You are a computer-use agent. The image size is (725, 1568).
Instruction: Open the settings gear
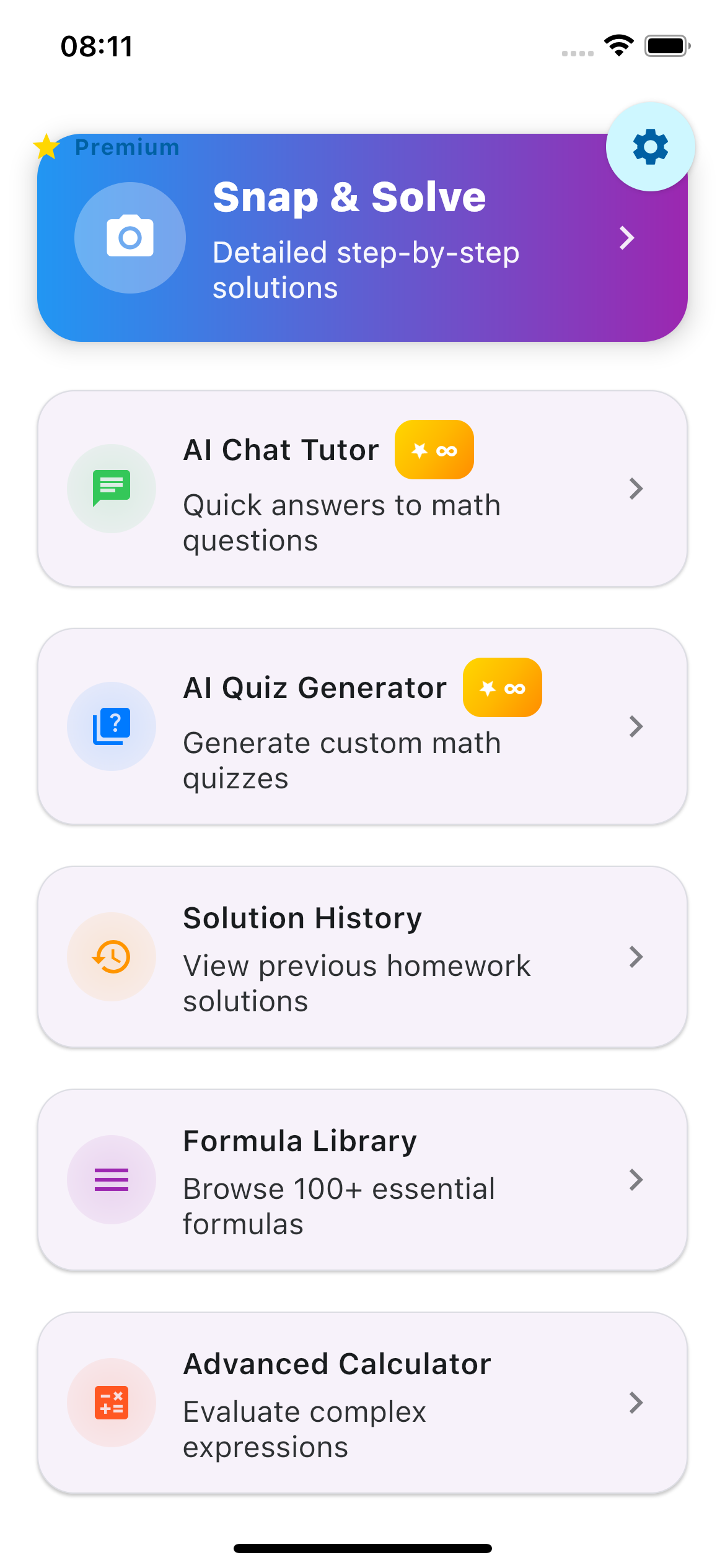649,147
